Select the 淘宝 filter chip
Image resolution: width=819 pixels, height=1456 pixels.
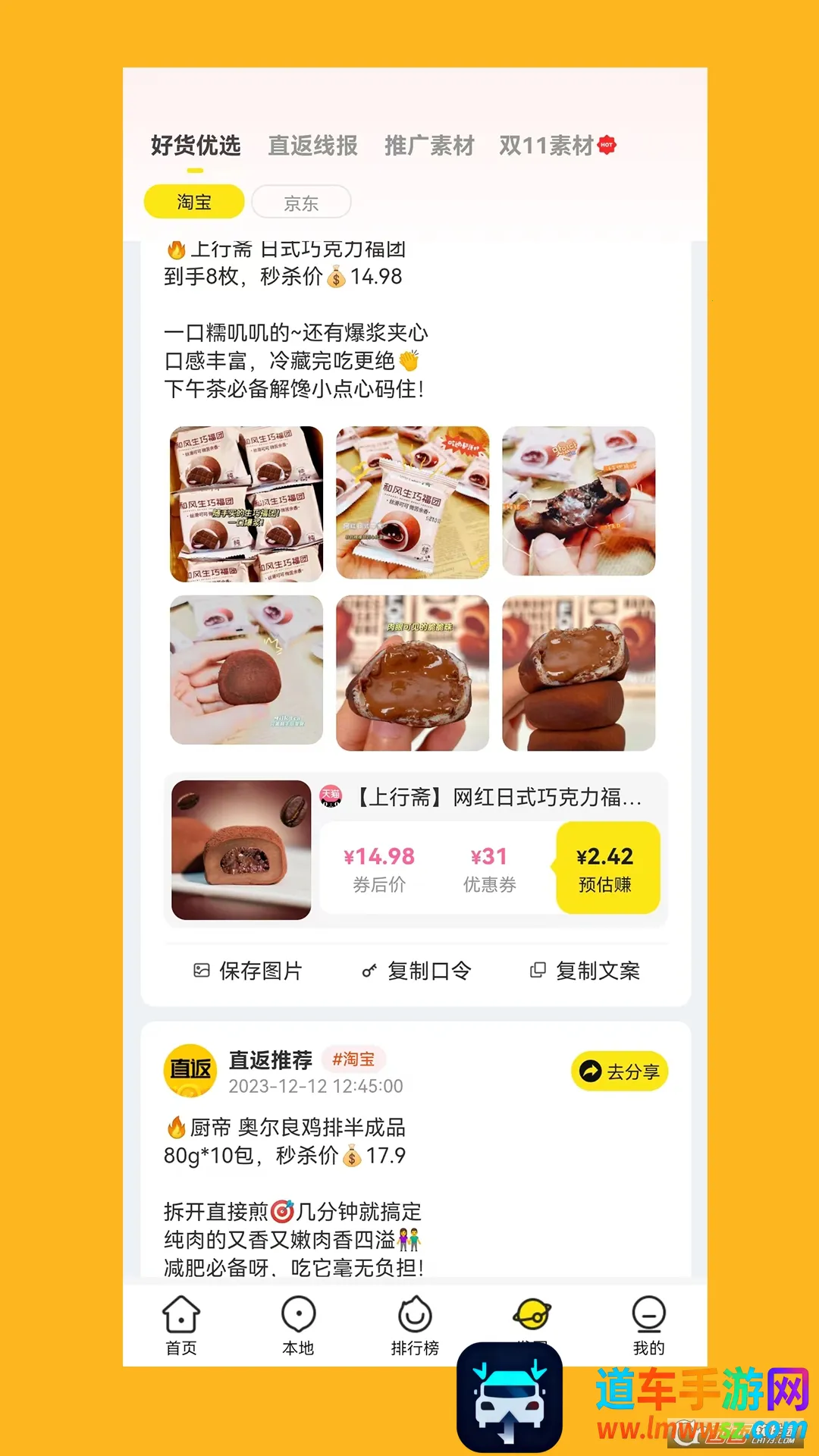click(x=194, y=202)
